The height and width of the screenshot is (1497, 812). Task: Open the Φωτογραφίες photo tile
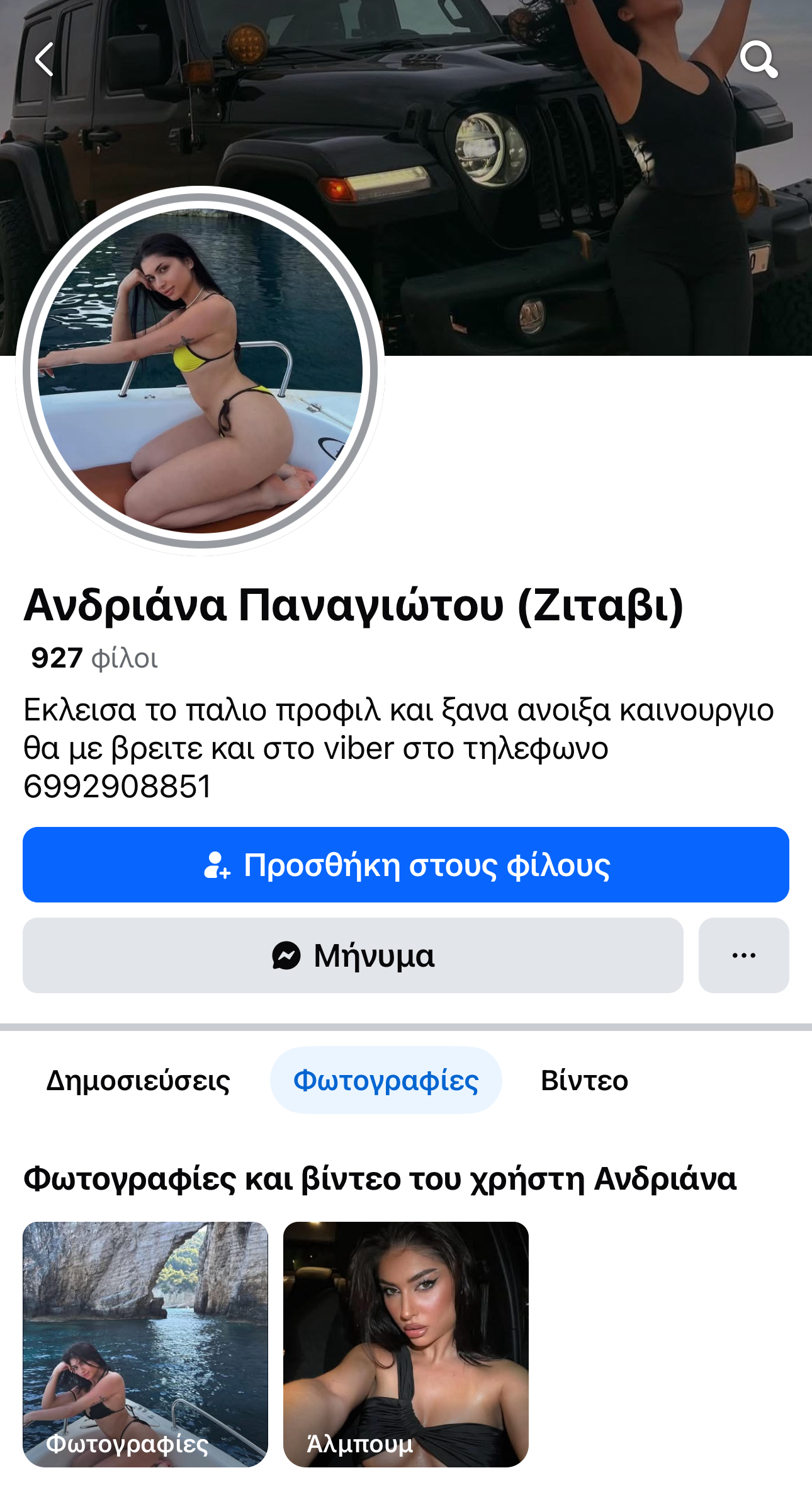145,1344
